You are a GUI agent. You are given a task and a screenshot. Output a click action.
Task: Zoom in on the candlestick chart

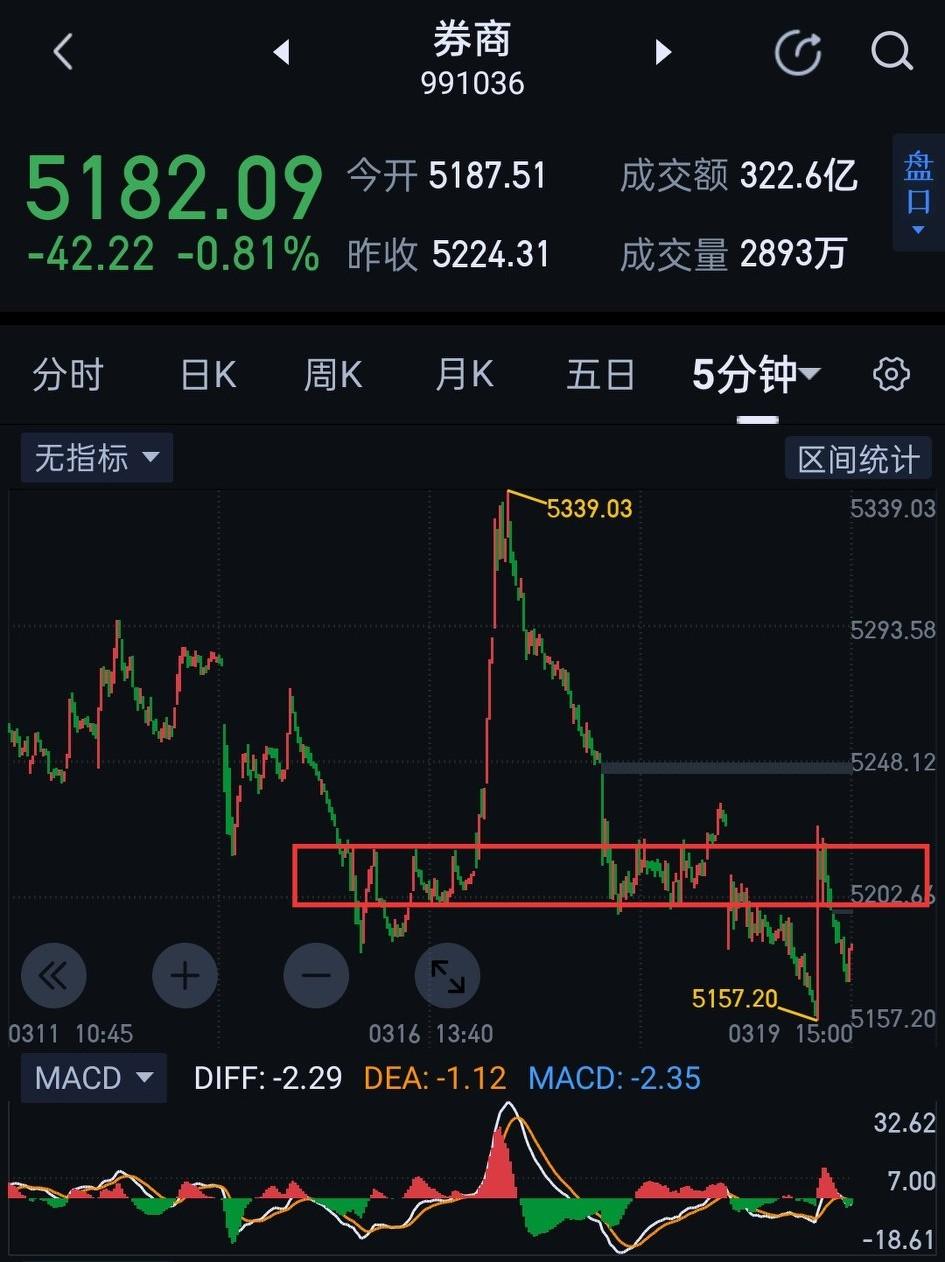point(185,975)
